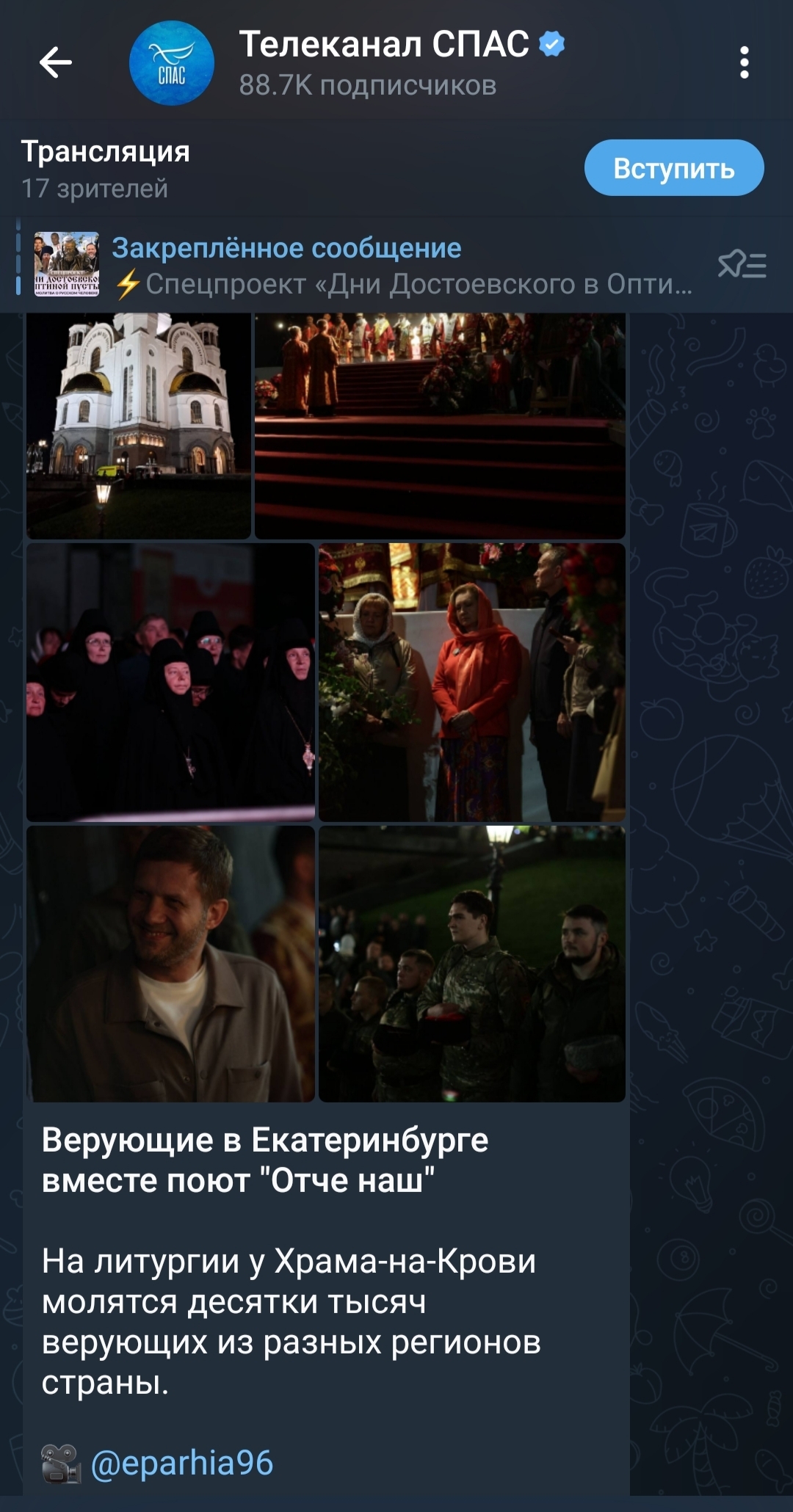View the photo of red carpet stairs

point(439,426)
